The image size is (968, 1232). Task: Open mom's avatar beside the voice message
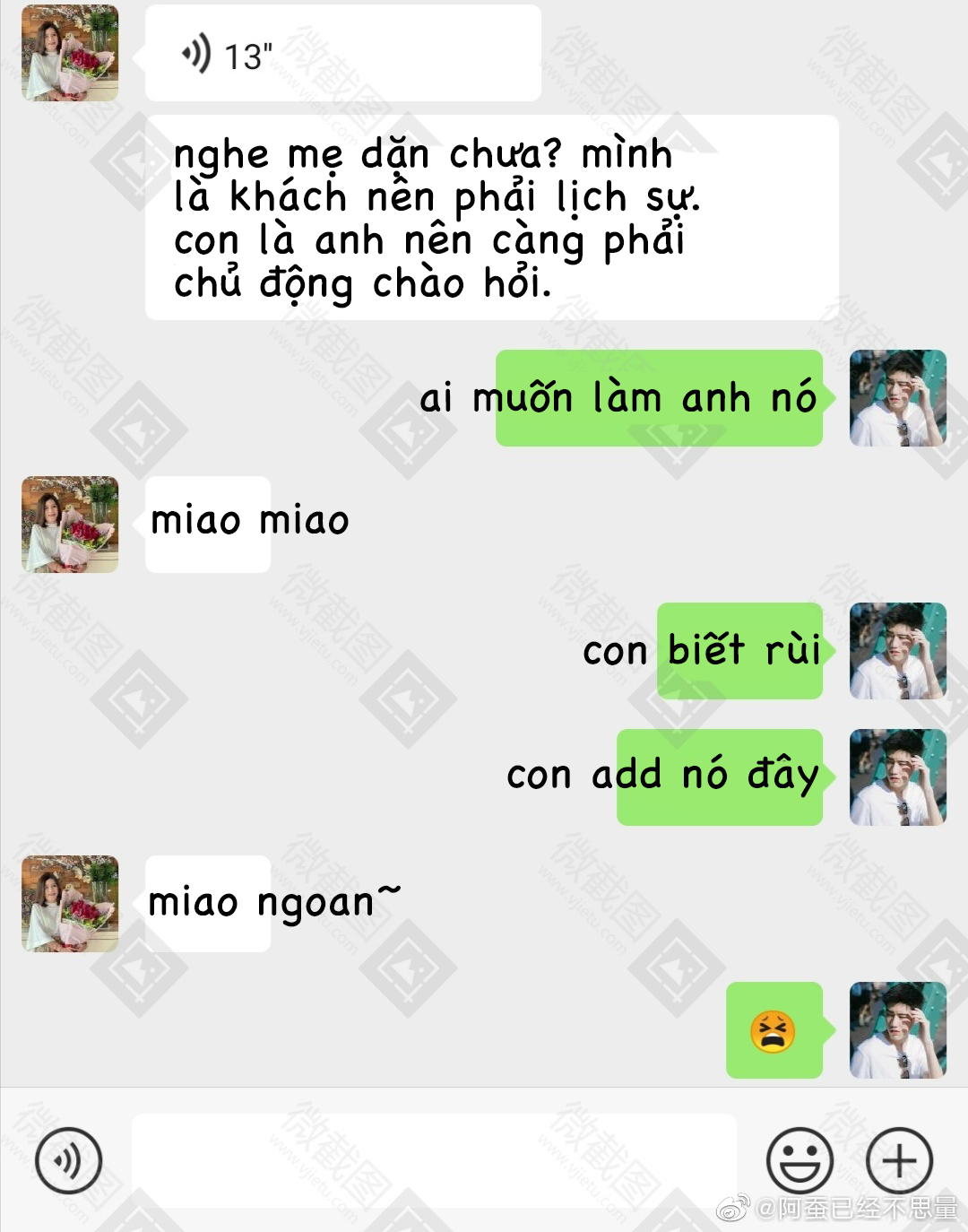[70, 54]
